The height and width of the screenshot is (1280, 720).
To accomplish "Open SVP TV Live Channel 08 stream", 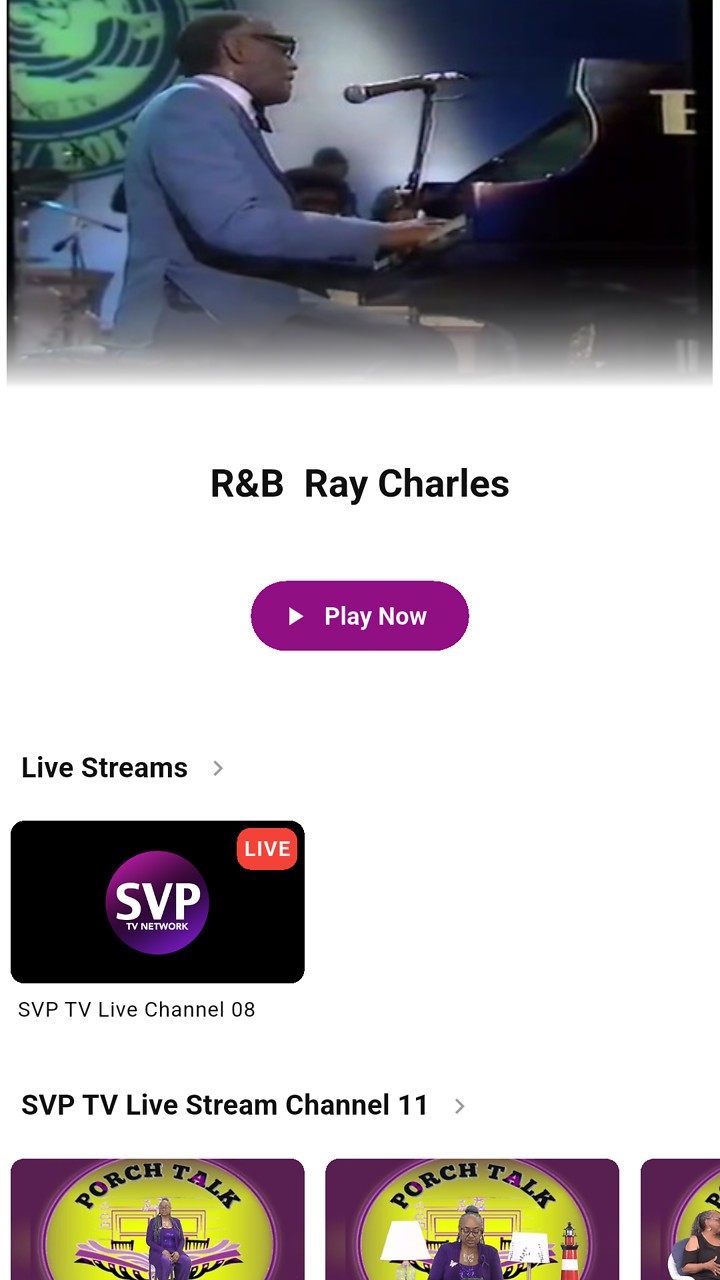I will tap(157, 902).
